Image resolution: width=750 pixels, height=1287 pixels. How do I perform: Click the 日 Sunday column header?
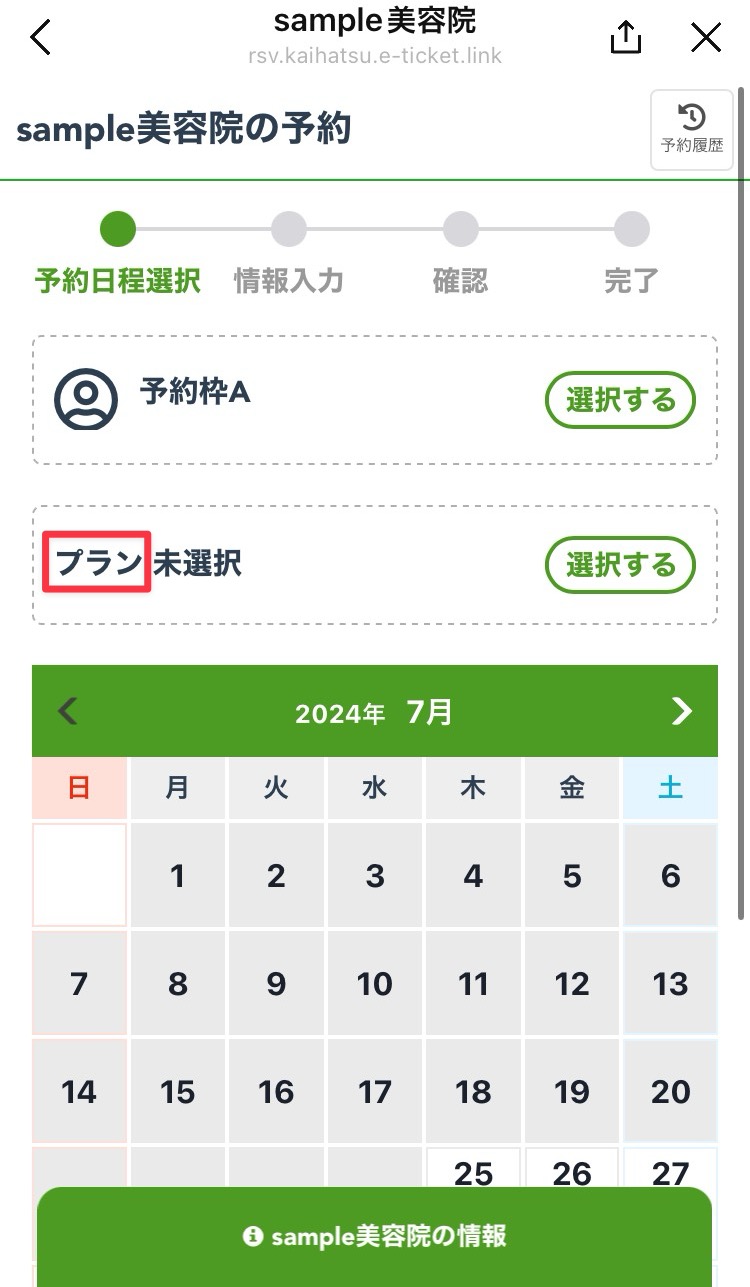pos(79,787)
